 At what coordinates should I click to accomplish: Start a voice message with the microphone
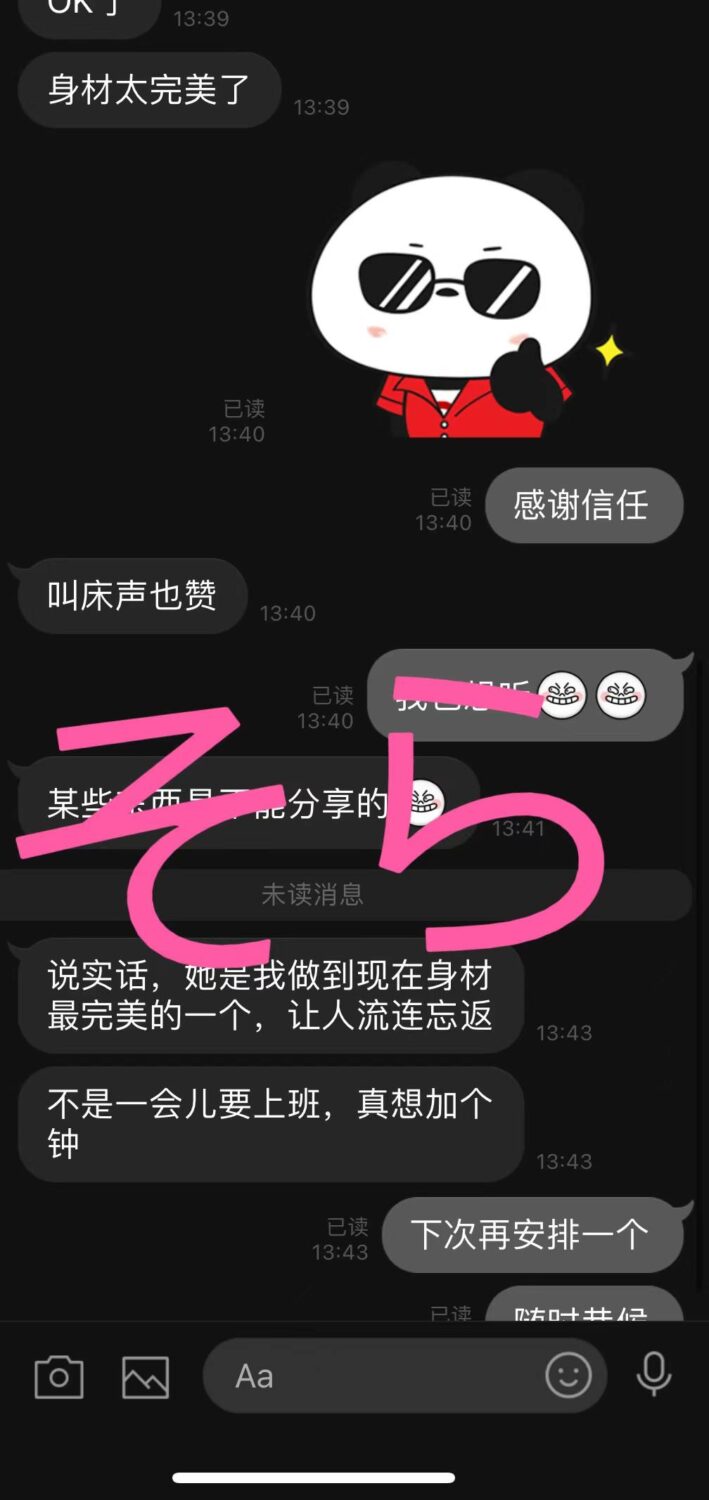pyautogui.click(x=654, y=1375)
